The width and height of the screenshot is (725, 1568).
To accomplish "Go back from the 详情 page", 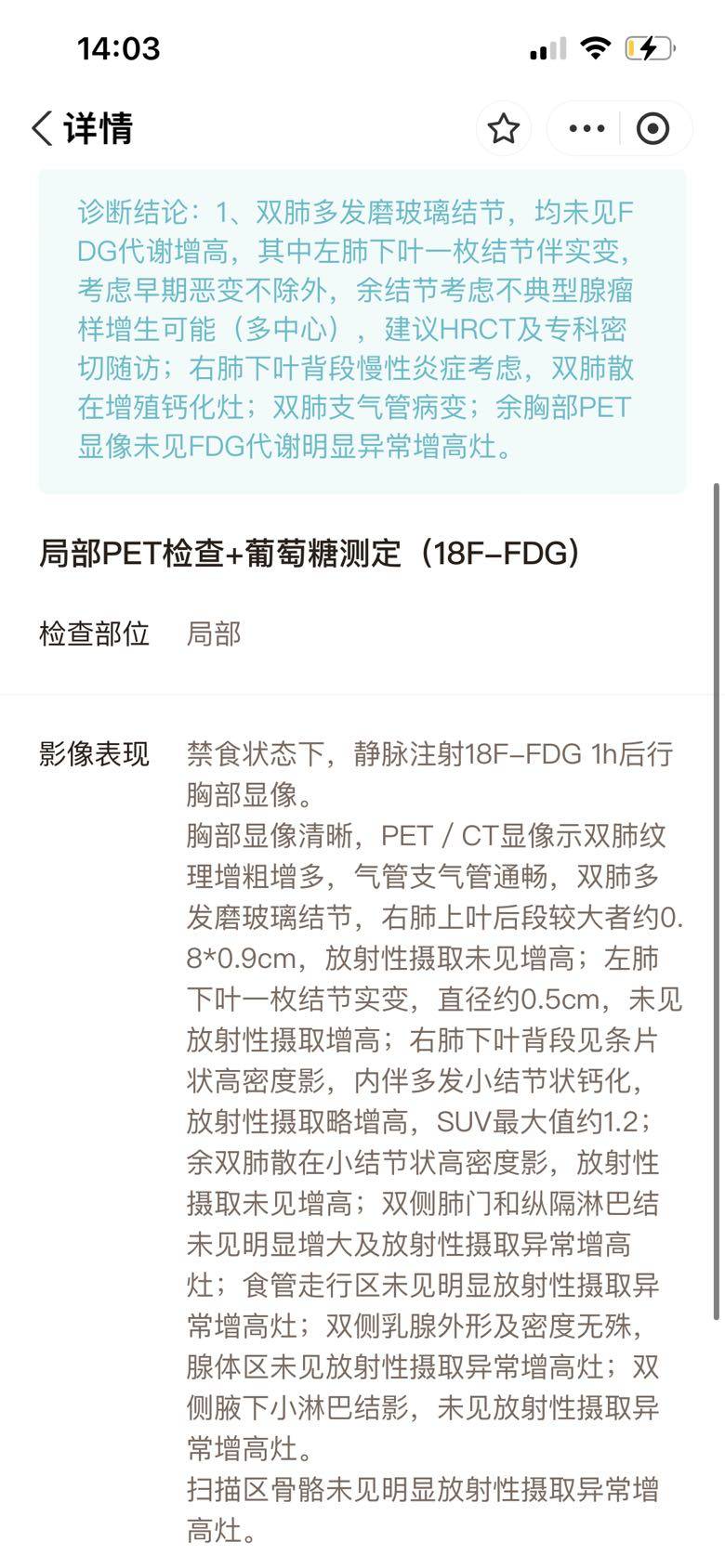I will [42, 128].
